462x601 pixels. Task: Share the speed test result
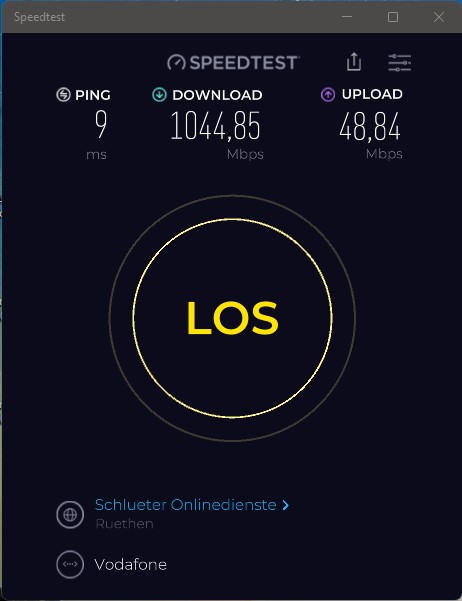(x=353, y=62)
